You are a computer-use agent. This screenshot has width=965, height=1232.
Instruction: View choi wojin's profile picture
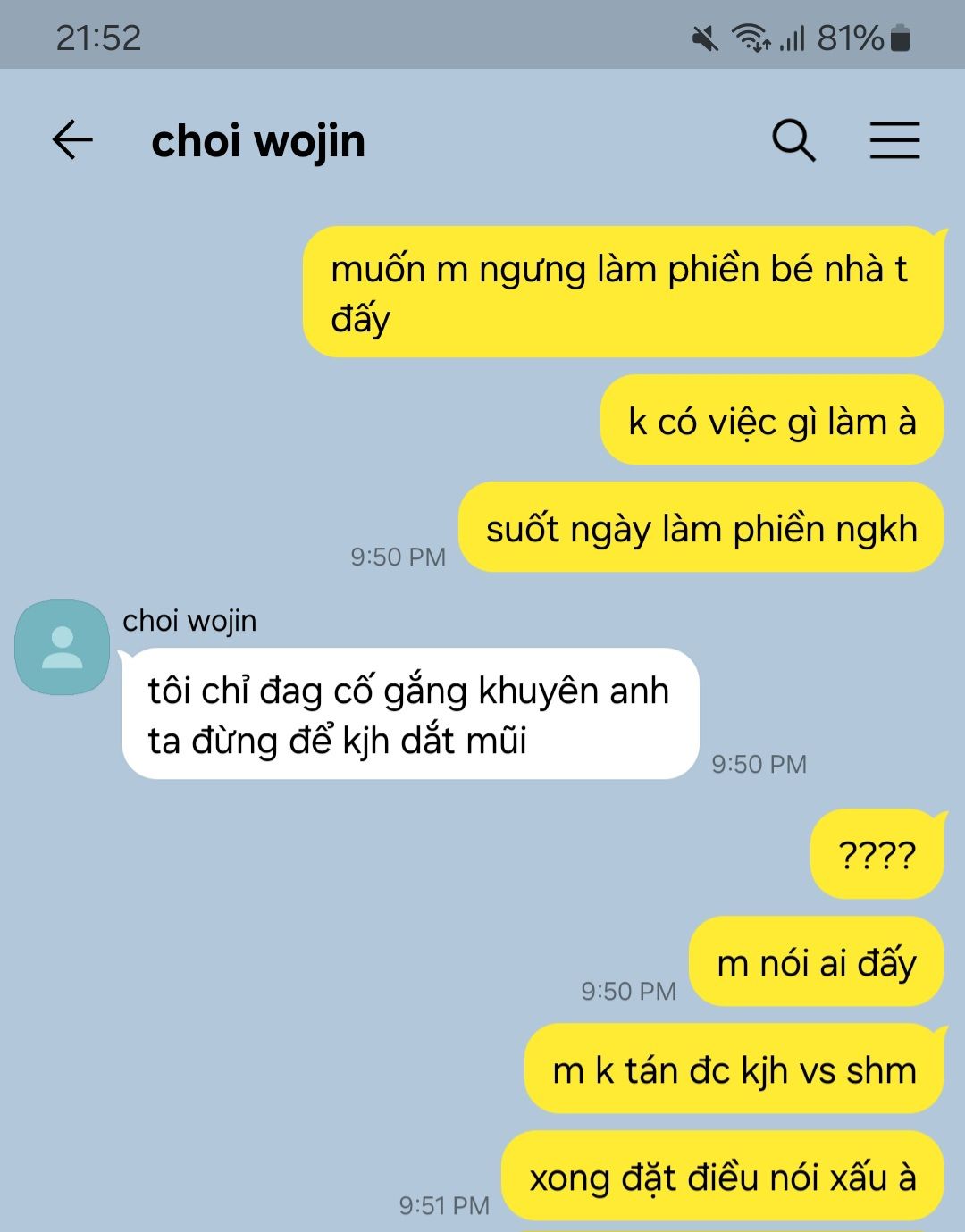point(62,647)
